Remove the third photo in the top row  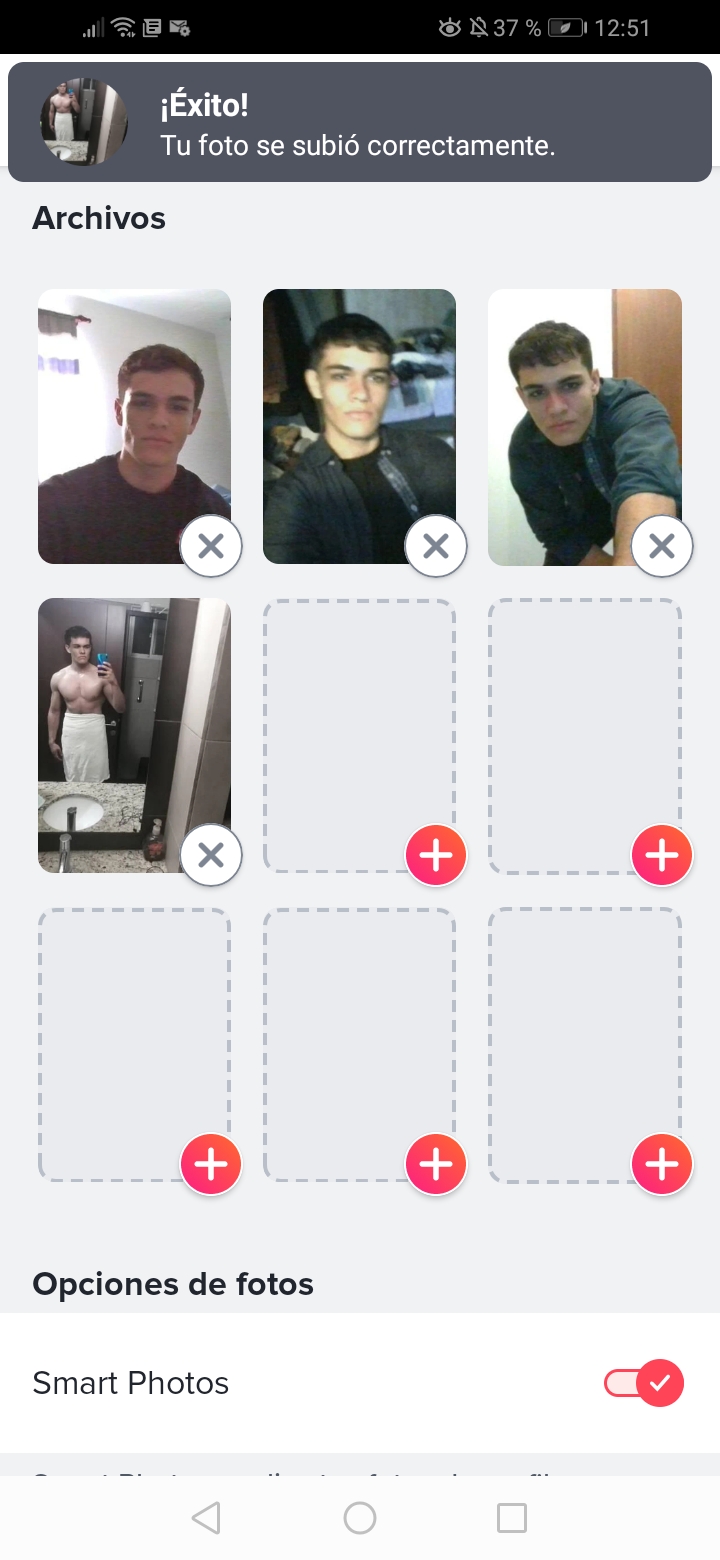click(662, 547)
